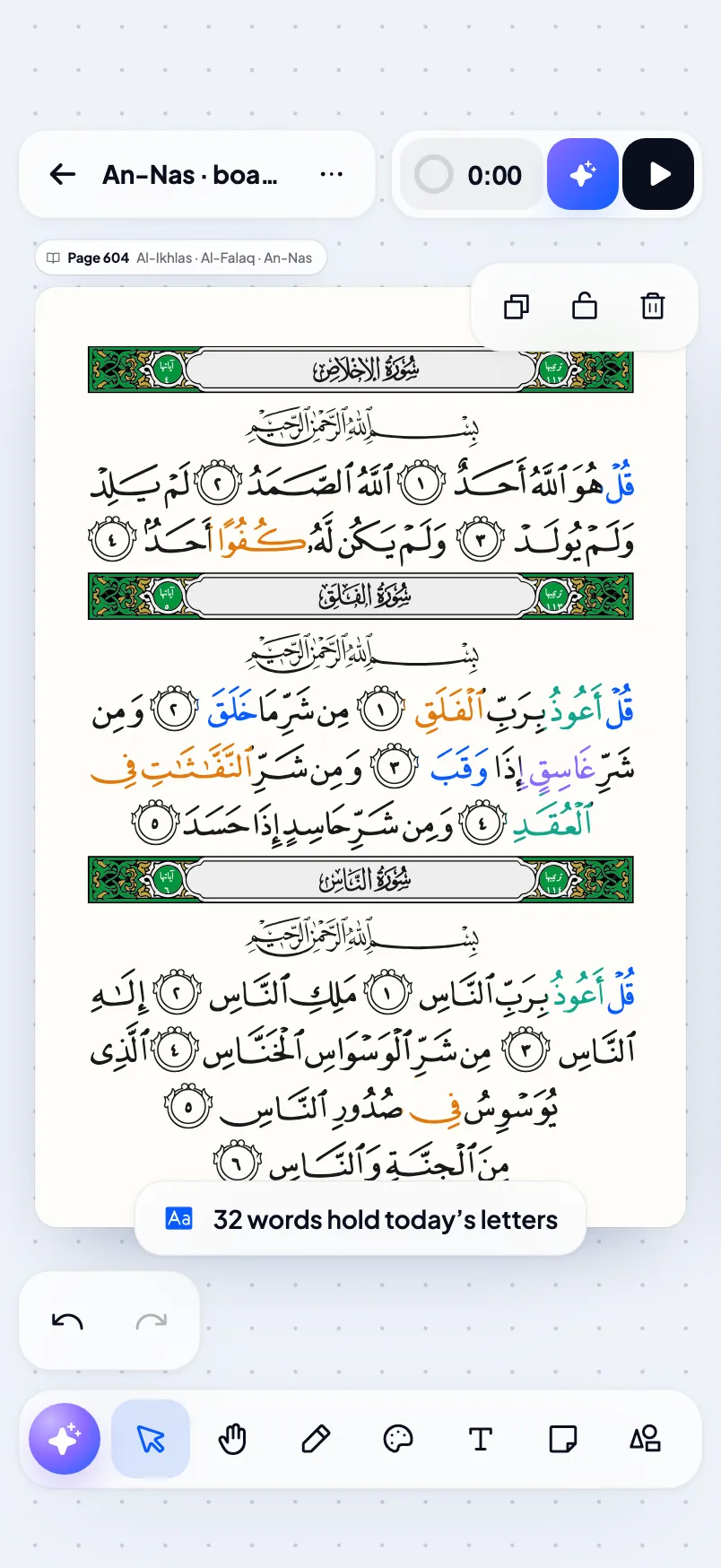Open the color palette tool
Screen dimensions: 721x1568
tap(398, 1440)
